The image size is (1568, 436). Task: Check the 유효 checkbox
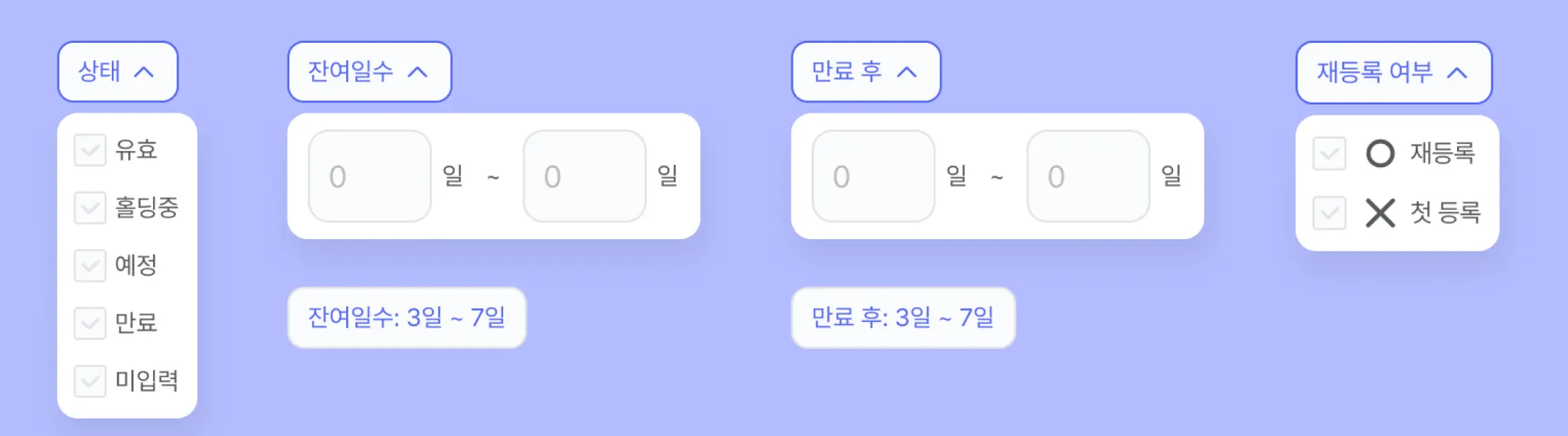click(90, 150)
